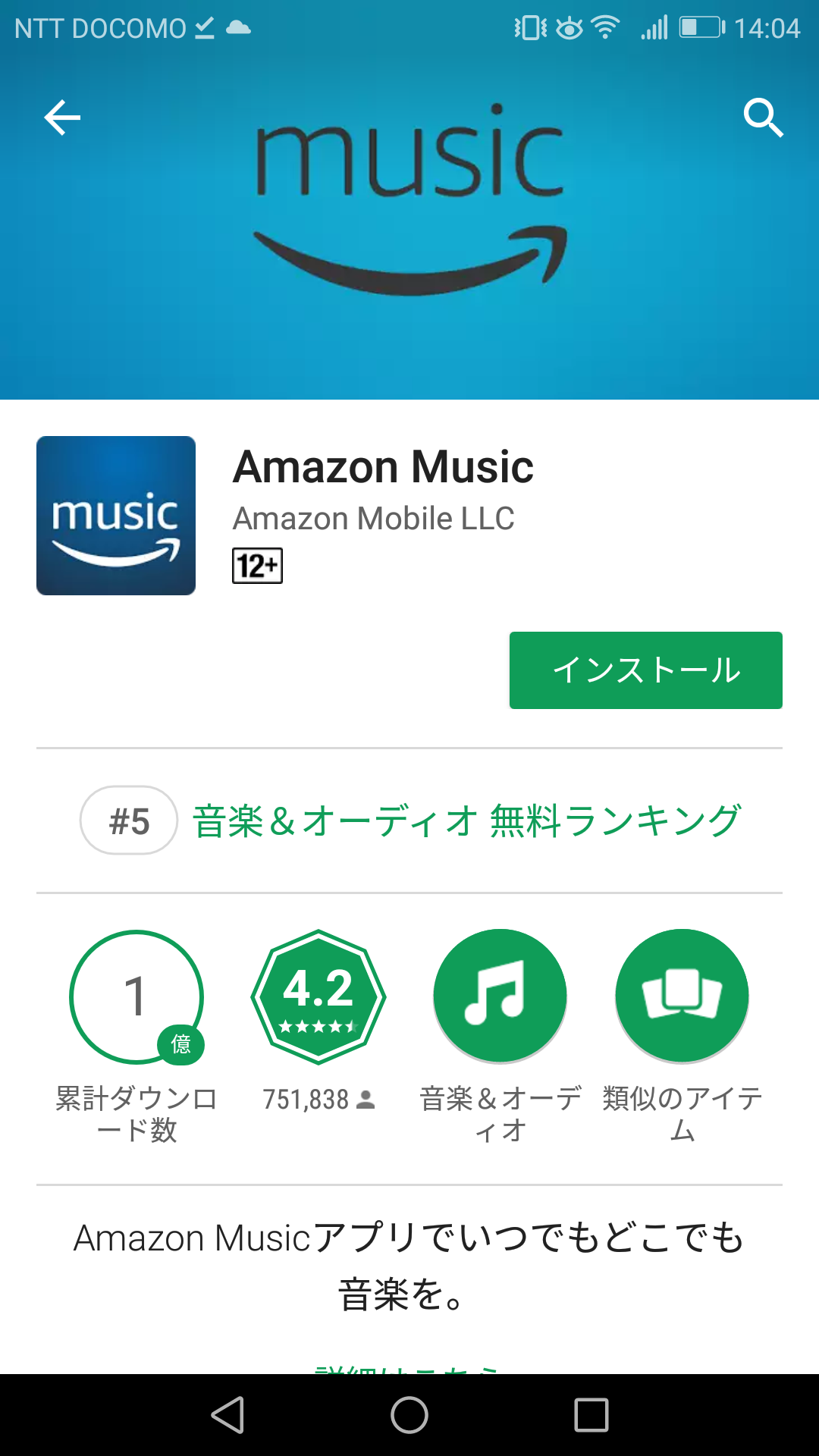The width and height of the screenshot is (819, 1456).
Task: Open the 音楽＆オーディオ 無料ランキング link
Action: coord(466,821)
